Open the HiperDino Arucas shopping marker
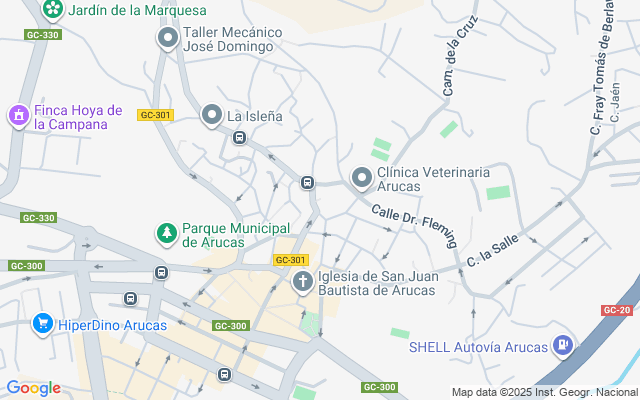640x400 pixels. [42, 323]
